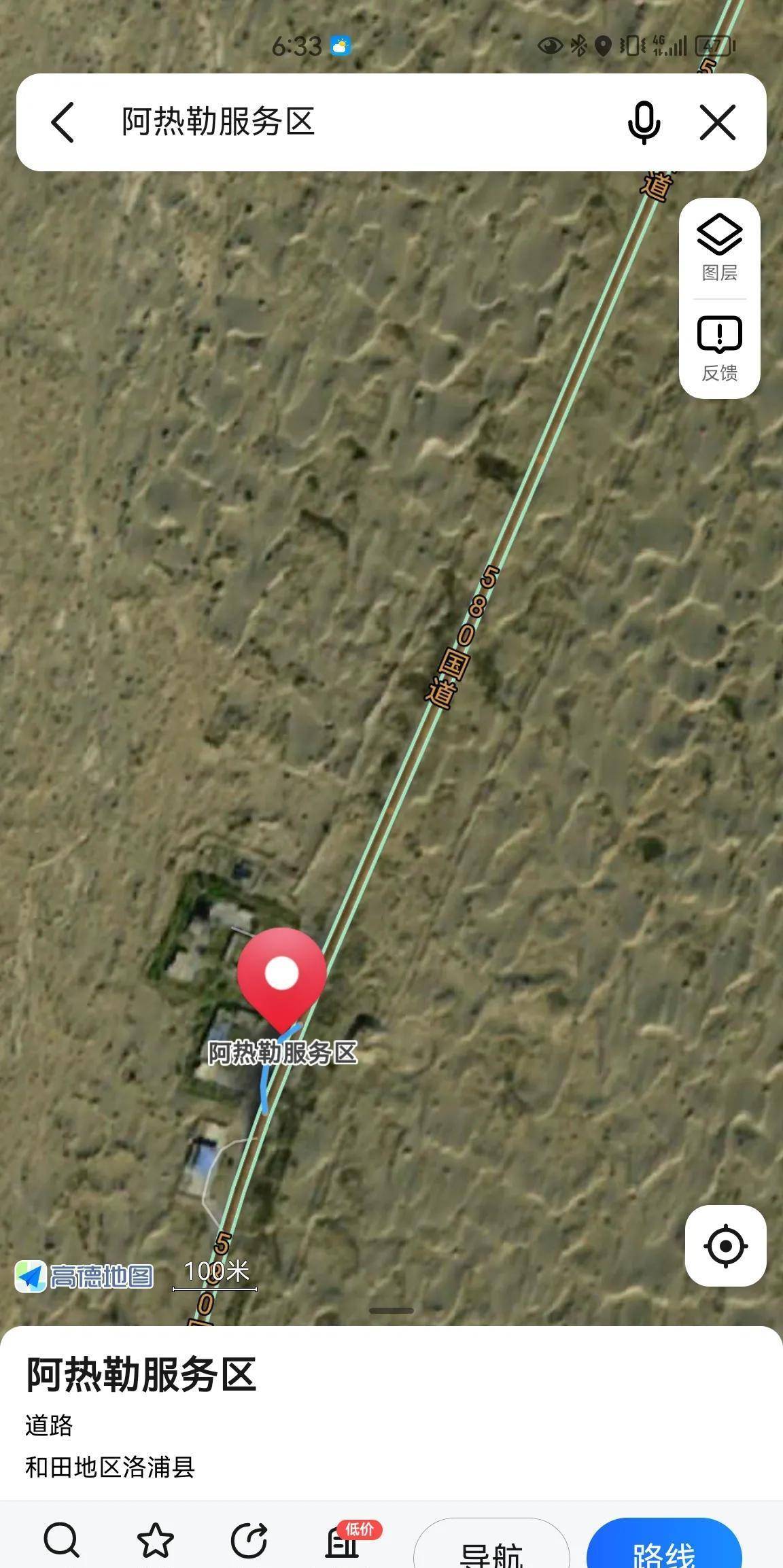Image resolution: width=783 pixels, height=1568 pixels.
Task: Go back from the search result
Action: [x=63, y=122]
